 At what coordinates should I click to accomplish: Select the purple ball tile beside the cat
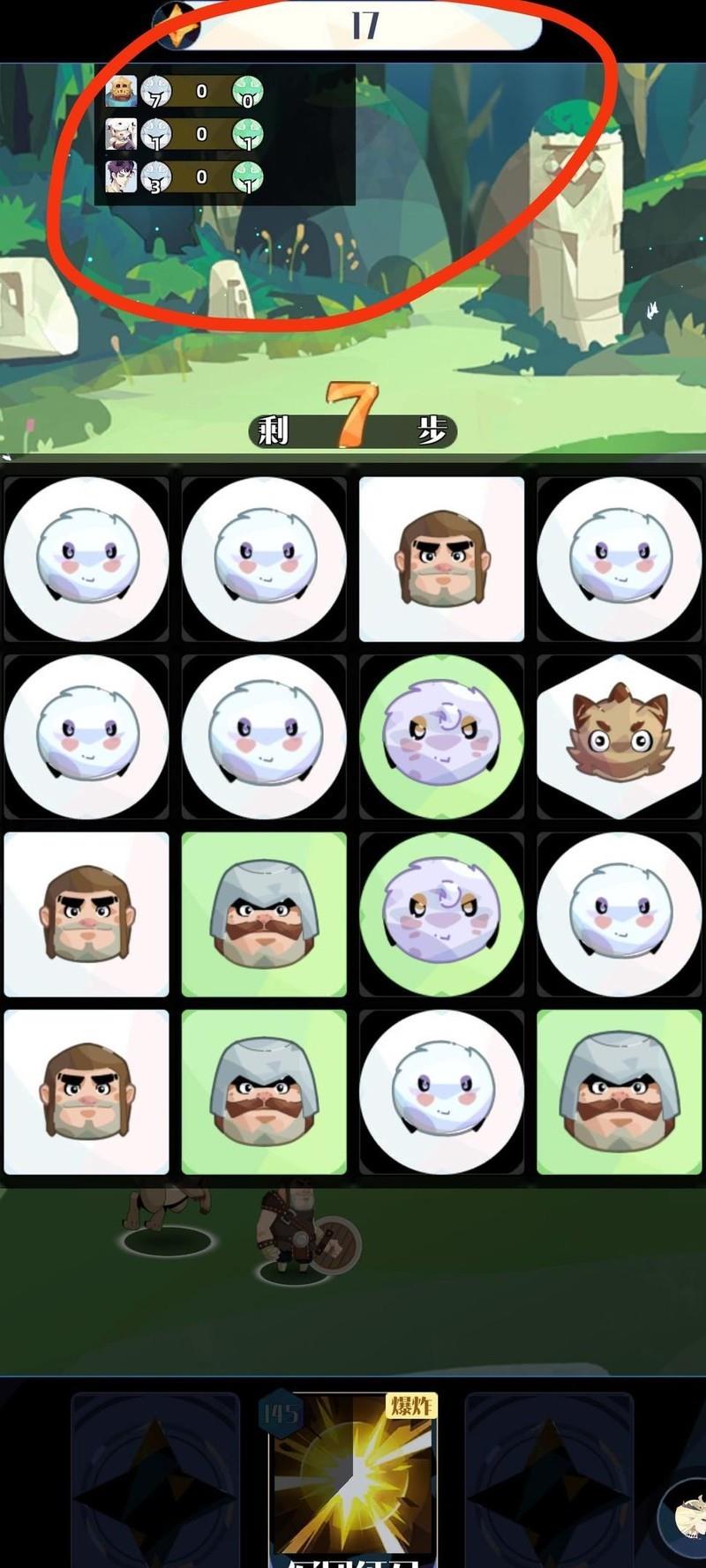(441, 736)
